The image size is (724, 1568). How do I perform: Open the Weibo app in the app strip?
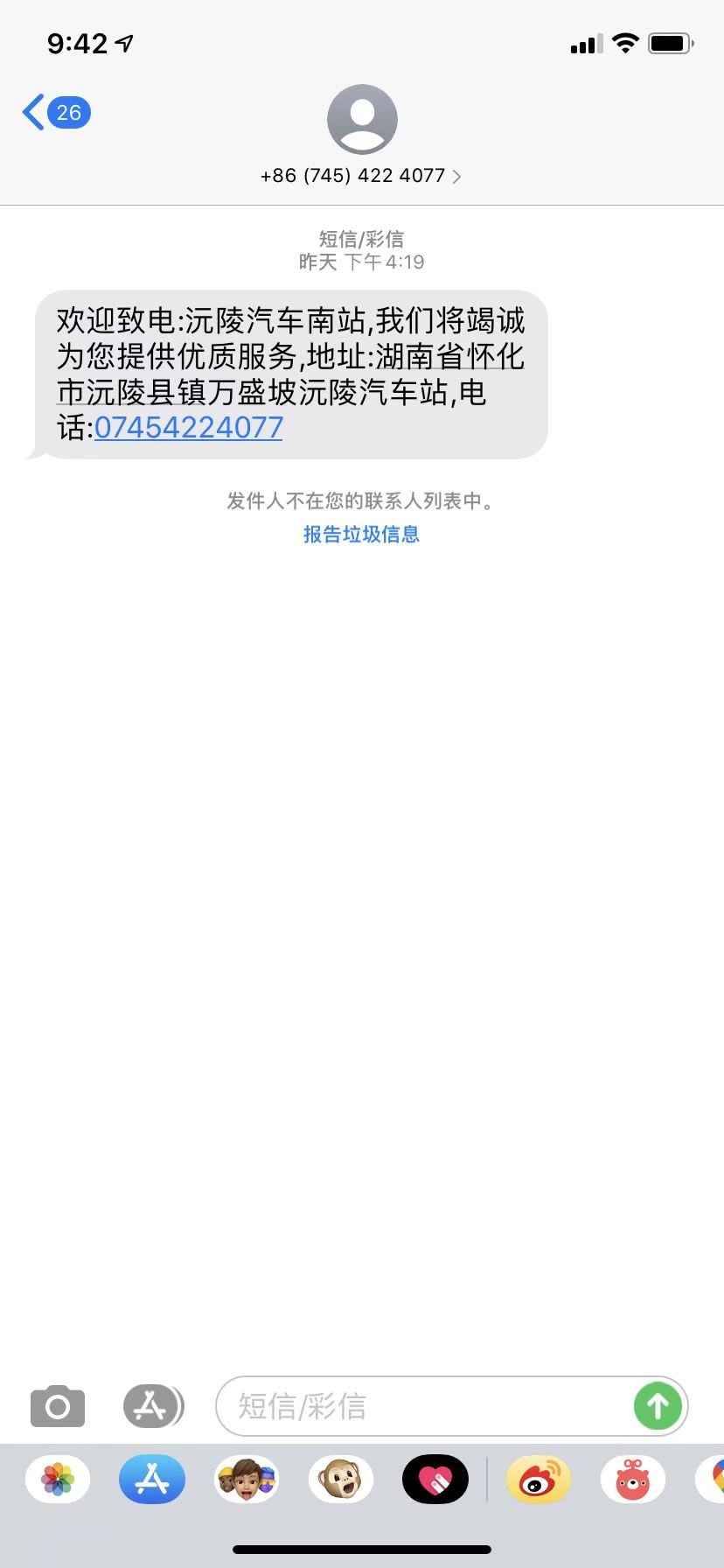coord(539,1480)
